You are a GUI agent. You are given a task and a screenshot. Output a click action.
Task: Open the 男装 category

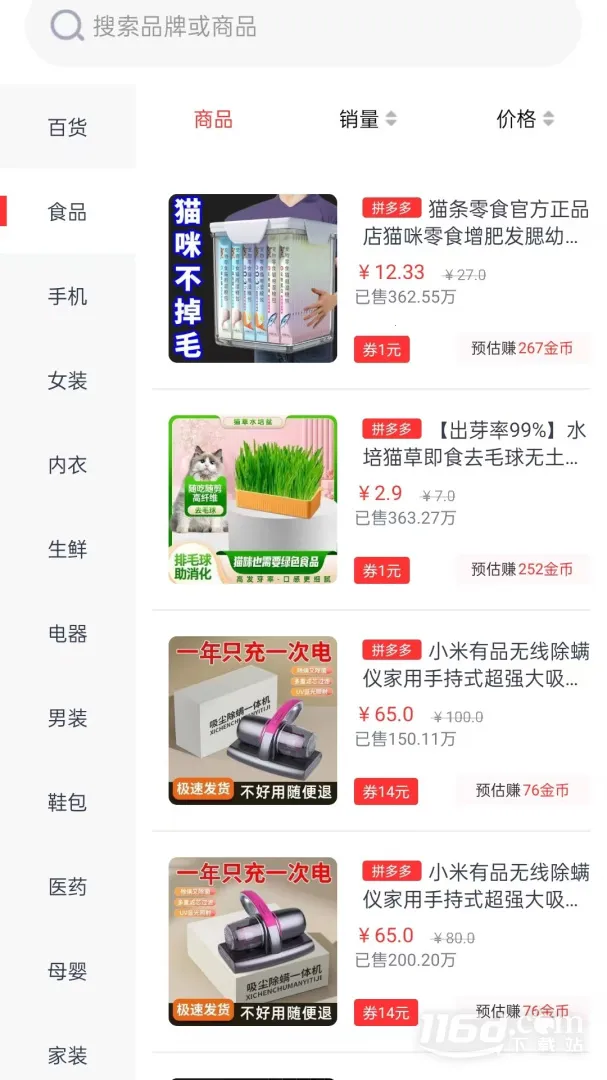[x=67, y=718]
